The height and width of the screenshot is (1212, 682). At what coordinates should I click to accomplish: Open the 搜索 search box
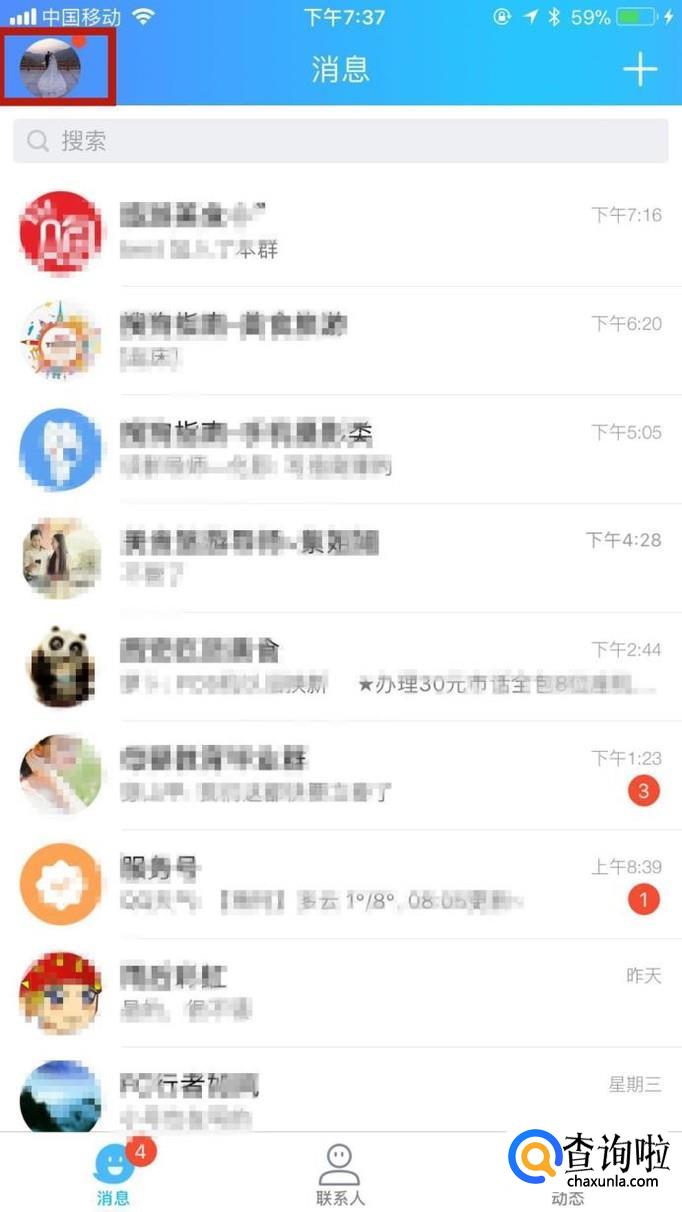[340, 141]
